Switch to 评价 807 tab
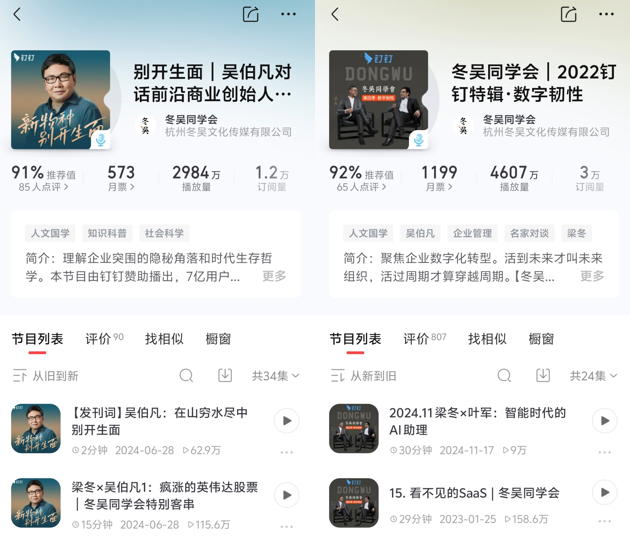 424,339
